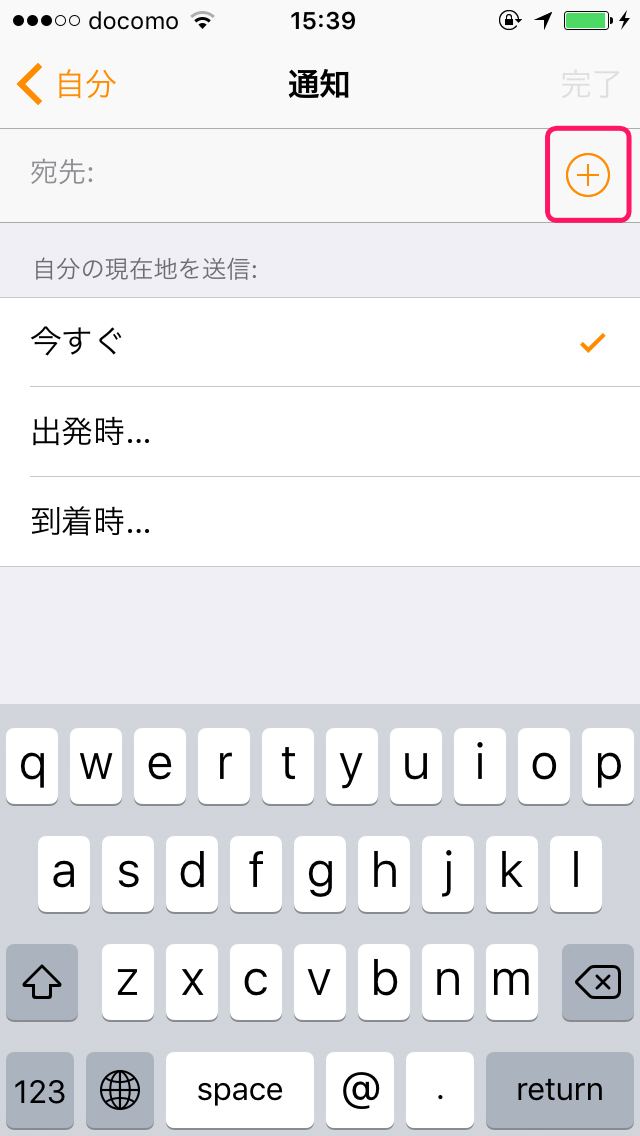Tap the 完了 done button
The image size is (640, 1136).
pyautogui.click(x=590, y=85)
